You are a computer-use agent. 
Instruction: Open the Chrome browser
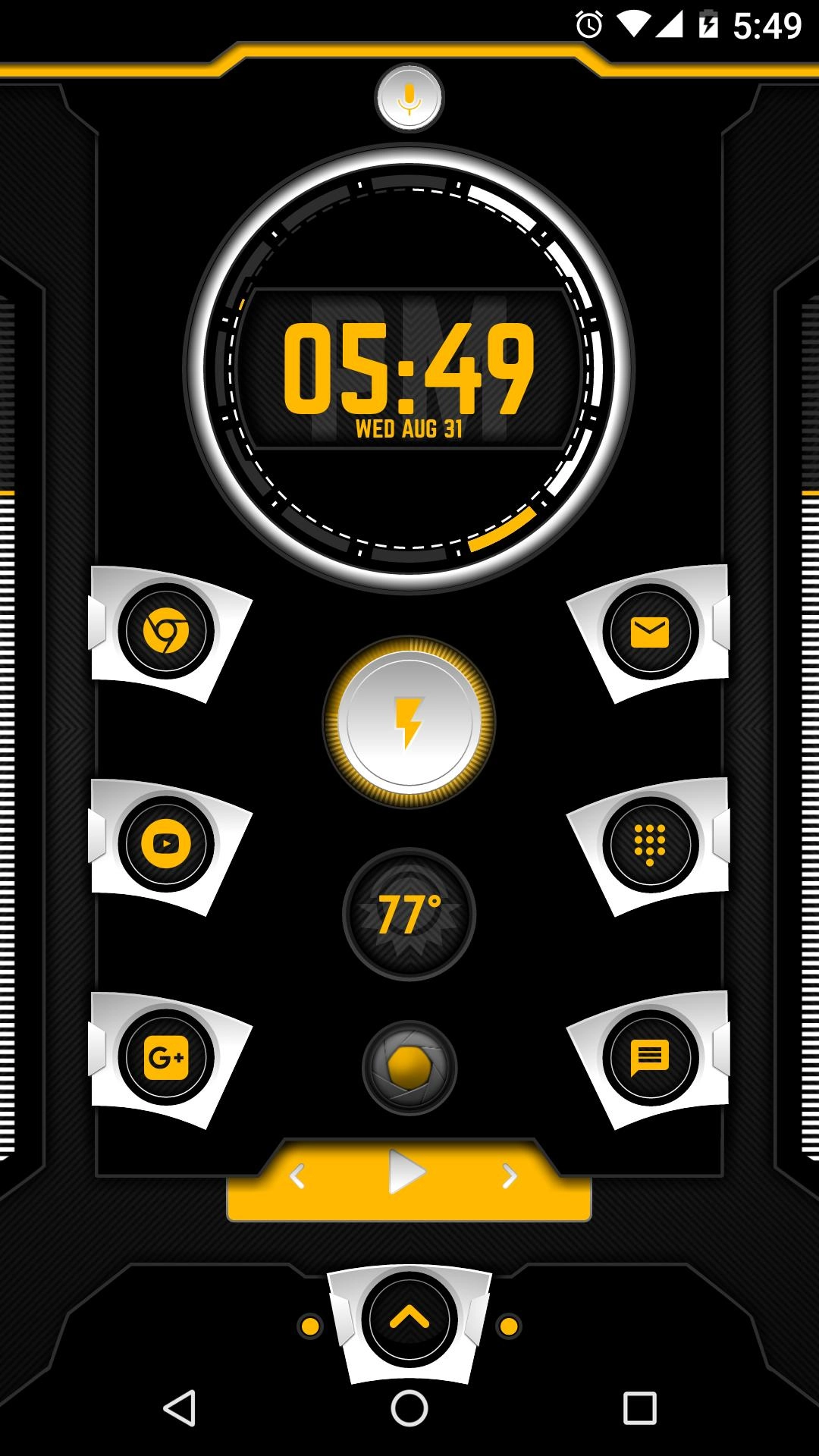166,632
